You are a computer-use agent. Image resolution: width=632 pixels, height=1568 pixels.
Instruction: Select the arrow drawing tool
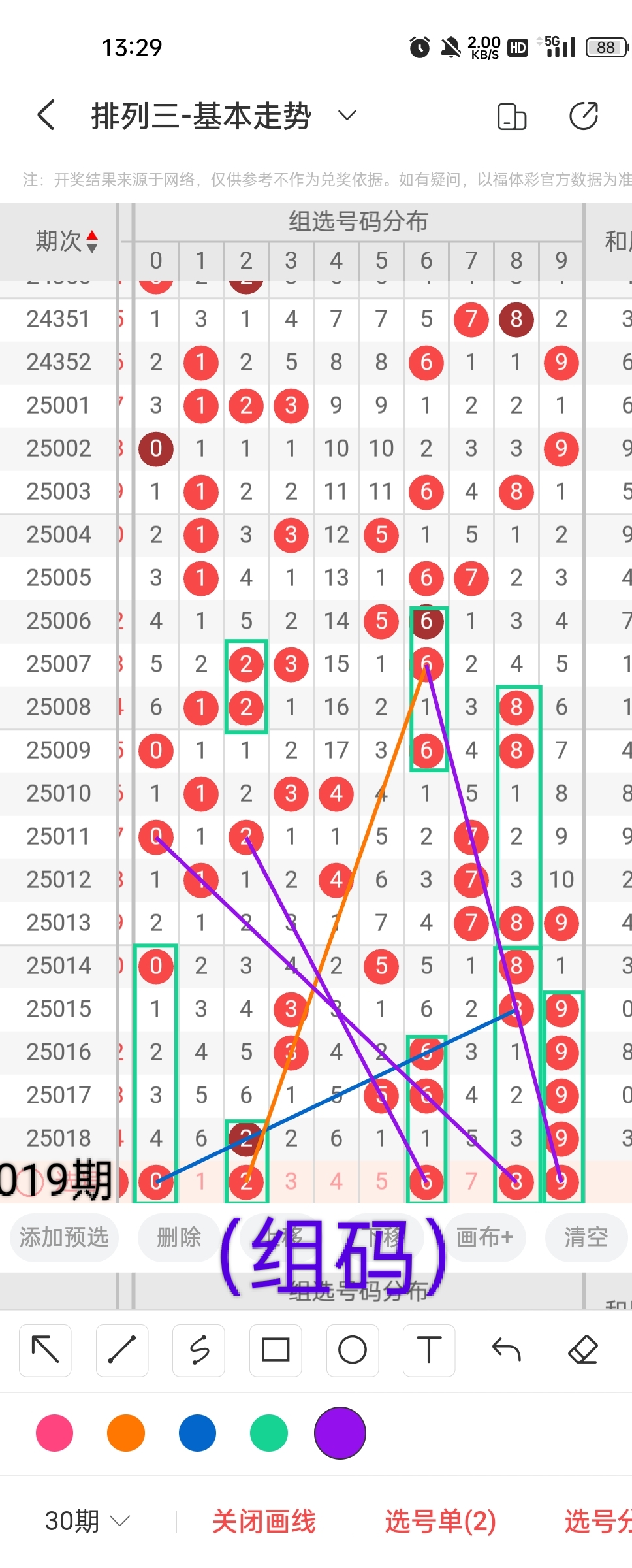click(45, 1350)
